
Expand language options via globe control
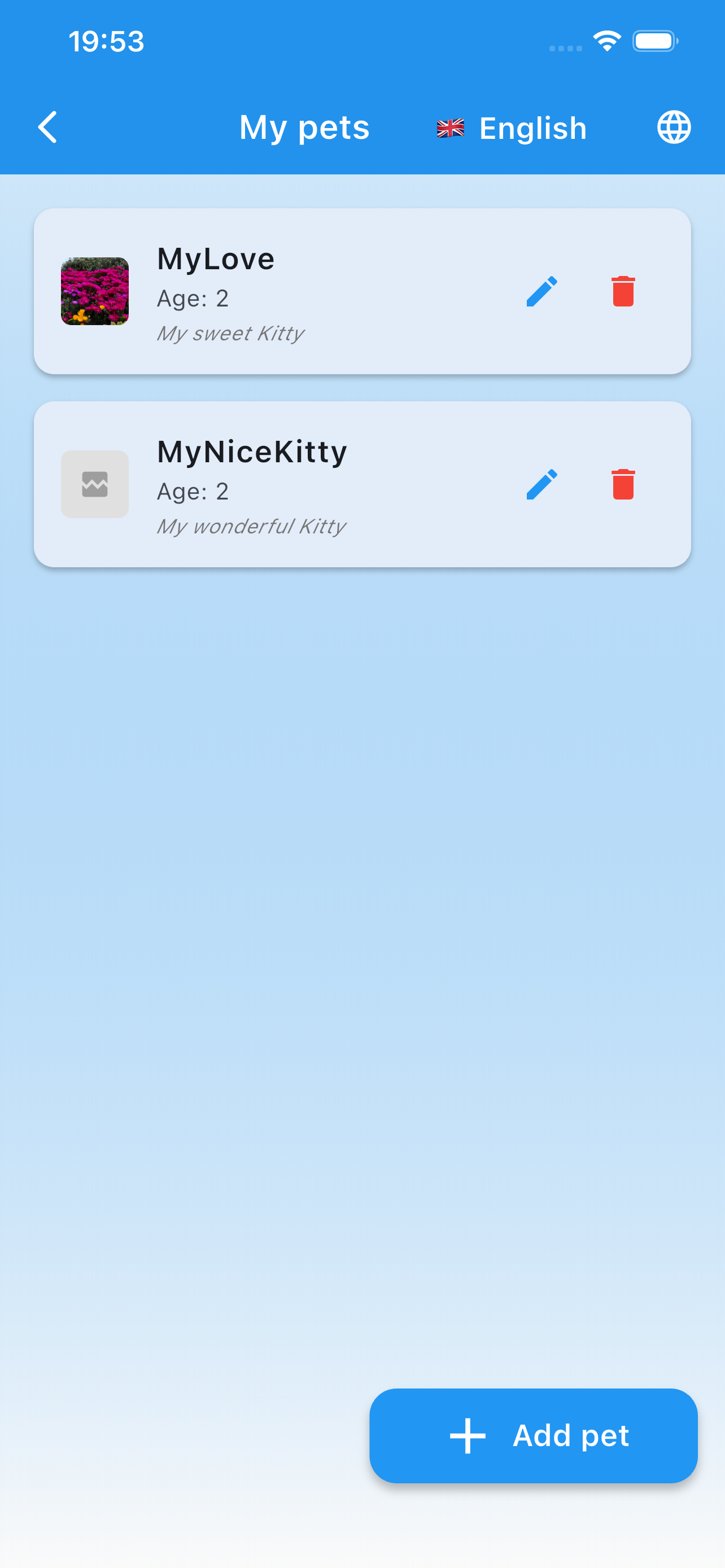[673, 127]
